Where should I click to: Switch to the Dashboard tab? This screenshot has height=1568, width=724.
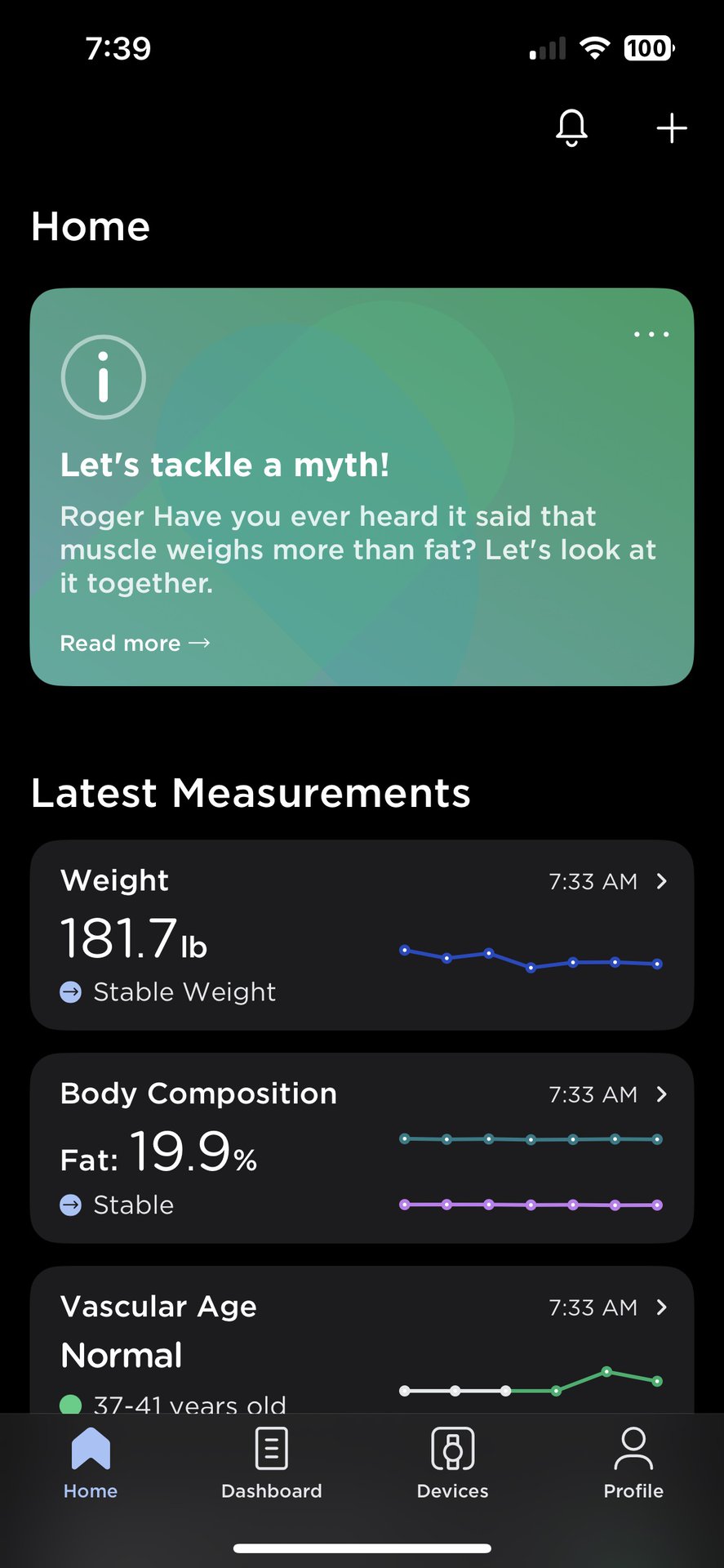point(271,1463)
